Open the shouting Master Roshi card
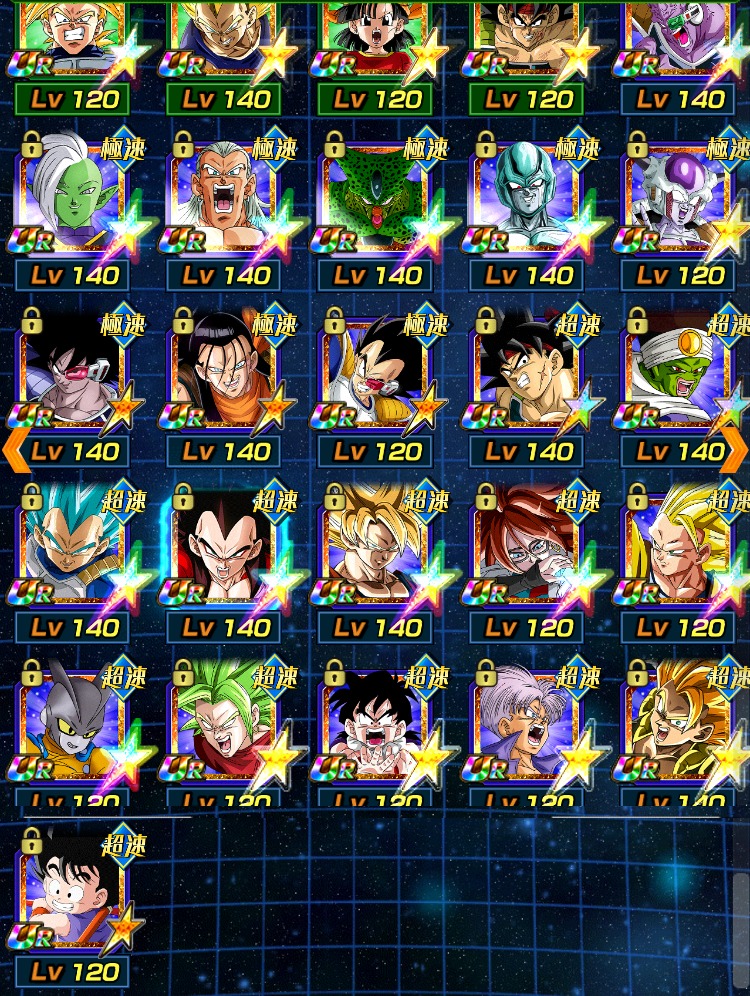 tap(225, 198)
